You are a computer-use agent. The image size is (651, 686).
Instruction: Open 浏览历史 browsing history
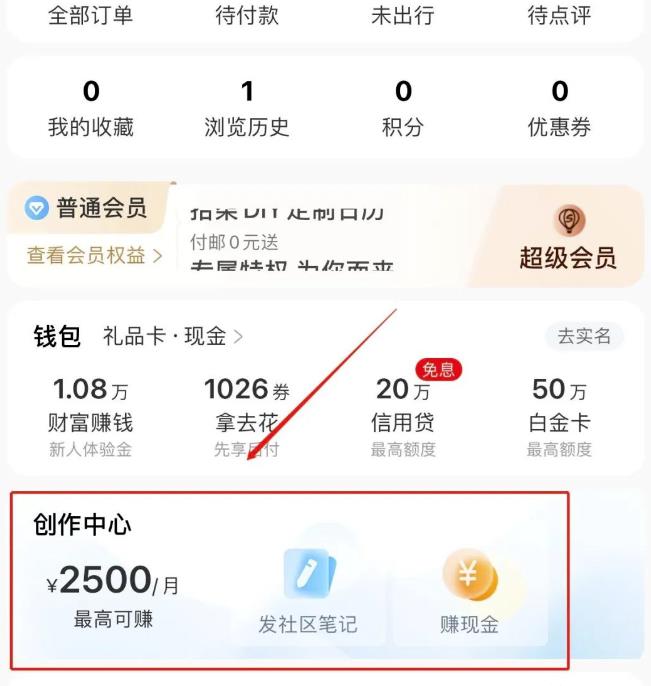click(247, 109)
